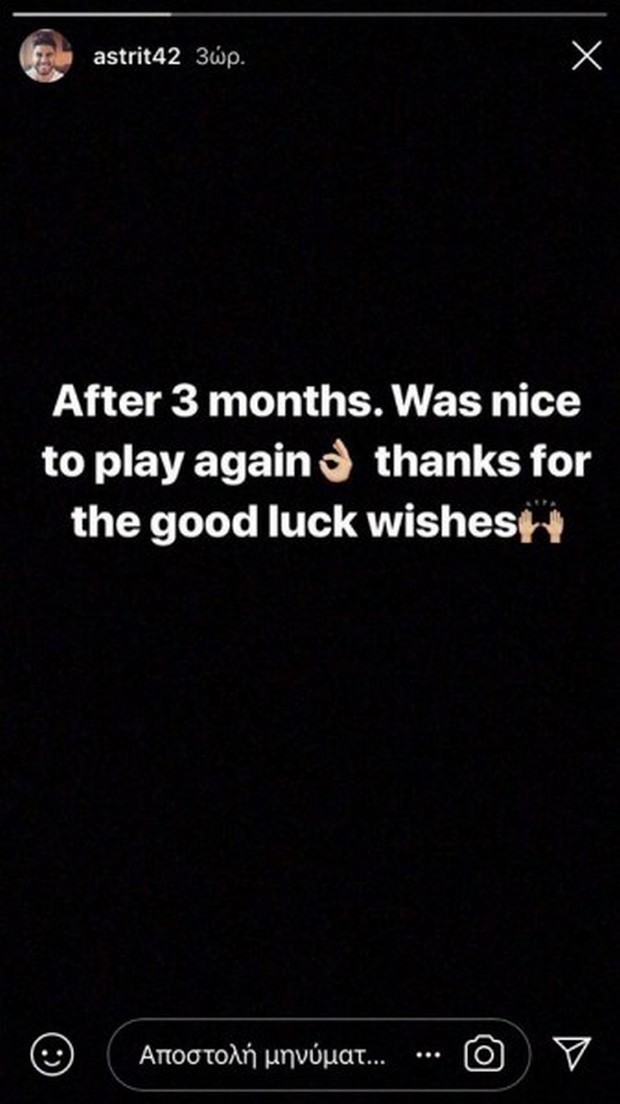This screenshot has height=1104, width=620.
Task: Open the camera to reply
Action: pos(484,1054)
